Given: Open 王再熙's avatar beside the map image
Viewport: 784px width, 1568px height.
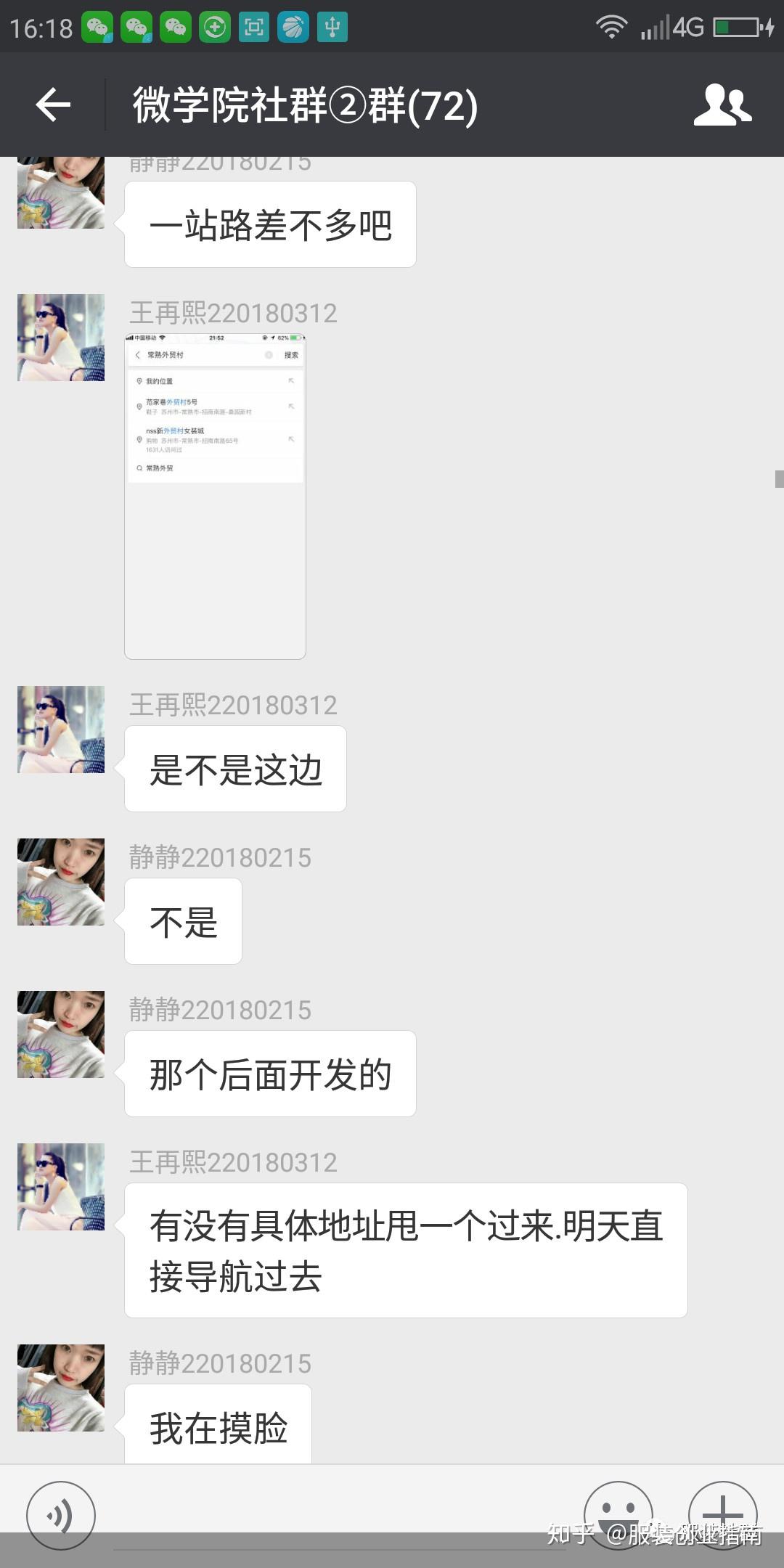Looking at the screenshot, I should [61, 338].
